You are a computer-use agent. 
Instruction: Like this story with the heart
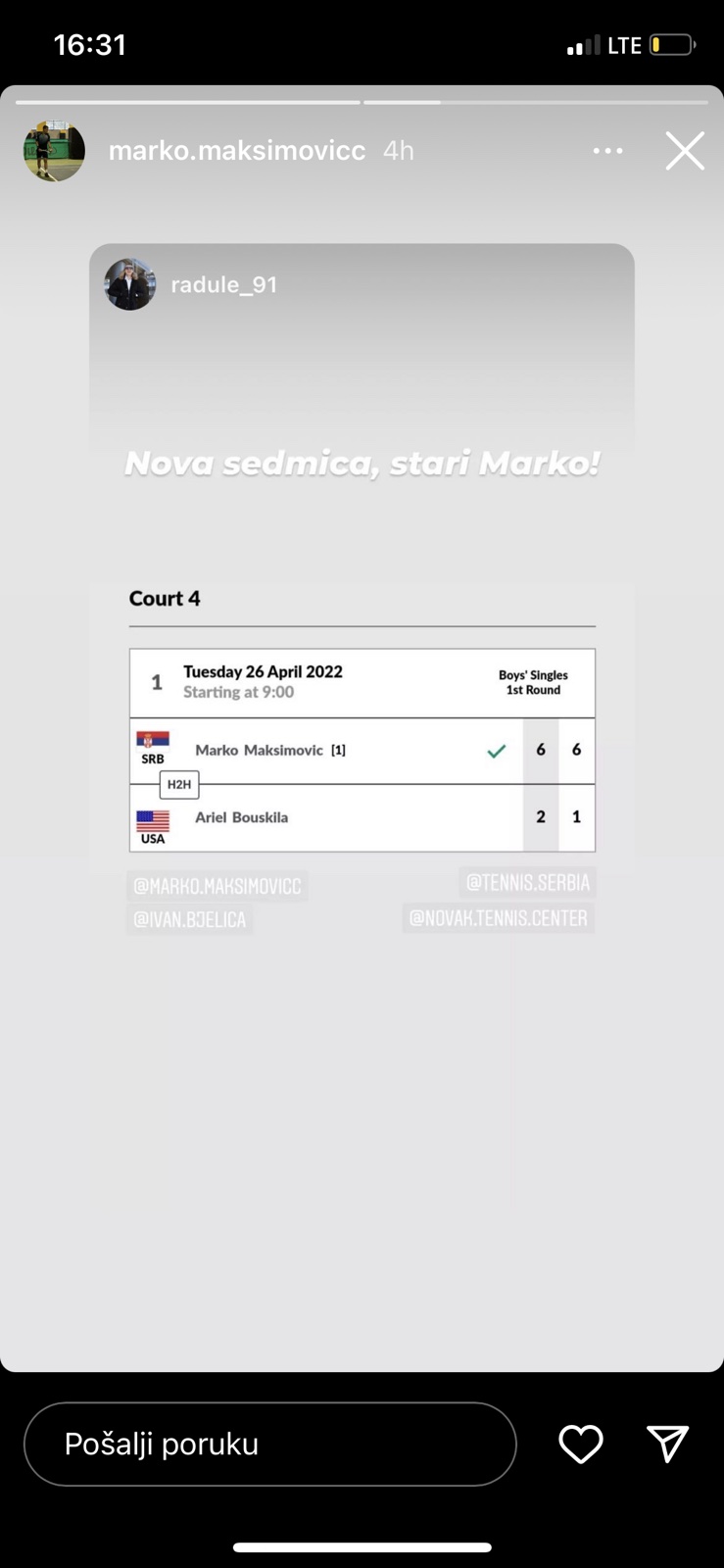(581, 1444)
